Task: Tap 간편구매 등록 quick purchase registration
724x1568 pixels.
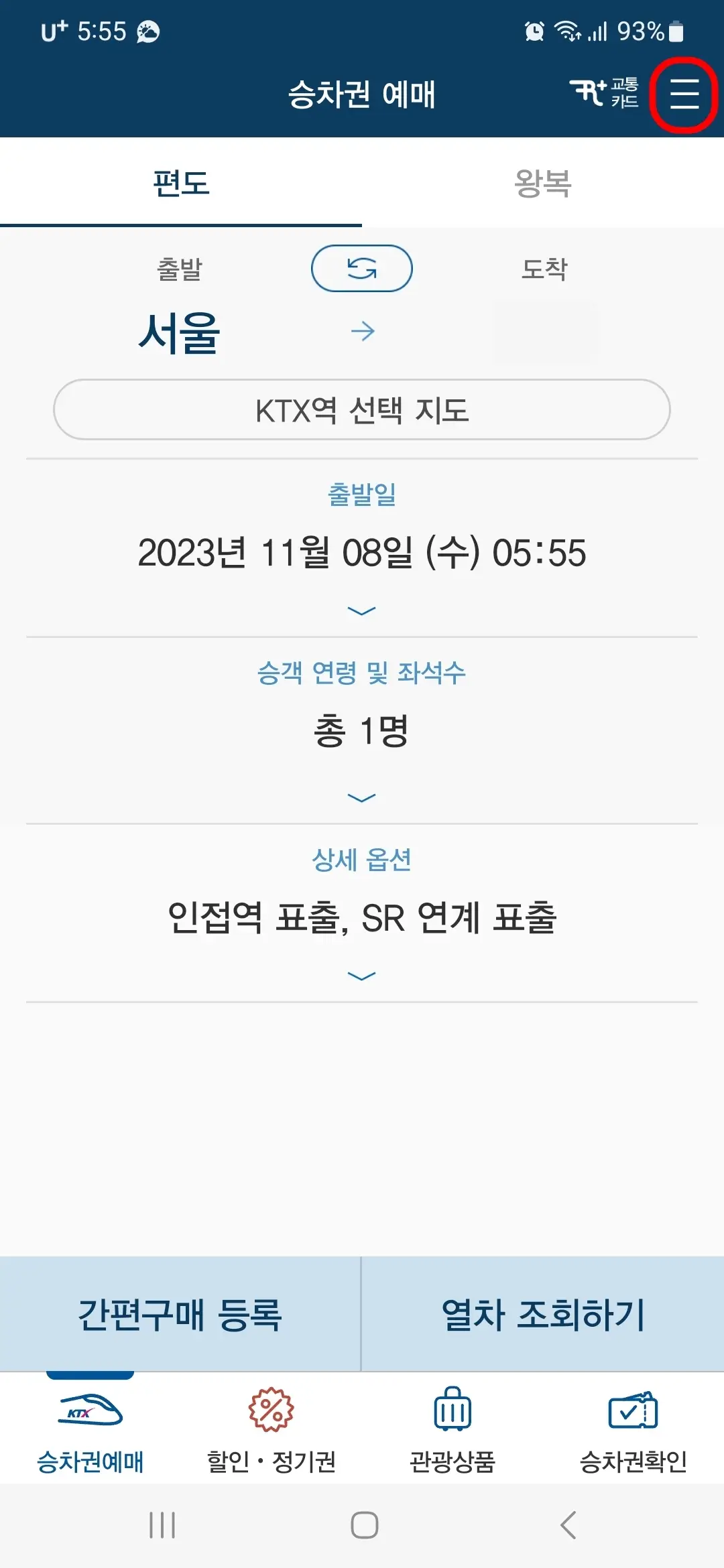Action: 181,1315
